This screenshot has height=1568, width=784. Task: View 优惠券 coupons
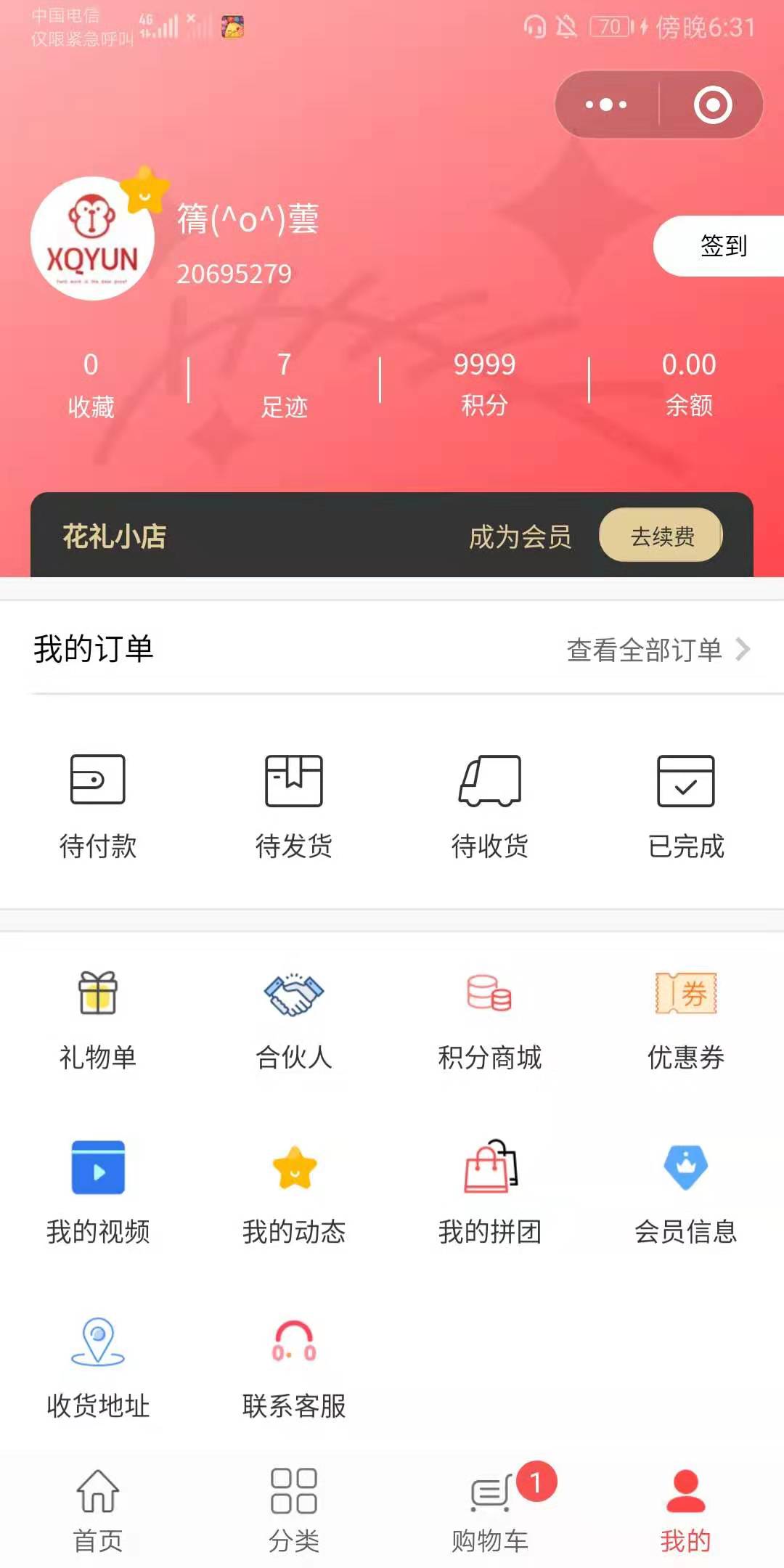pyautogui.click(x=686, y=1020)
